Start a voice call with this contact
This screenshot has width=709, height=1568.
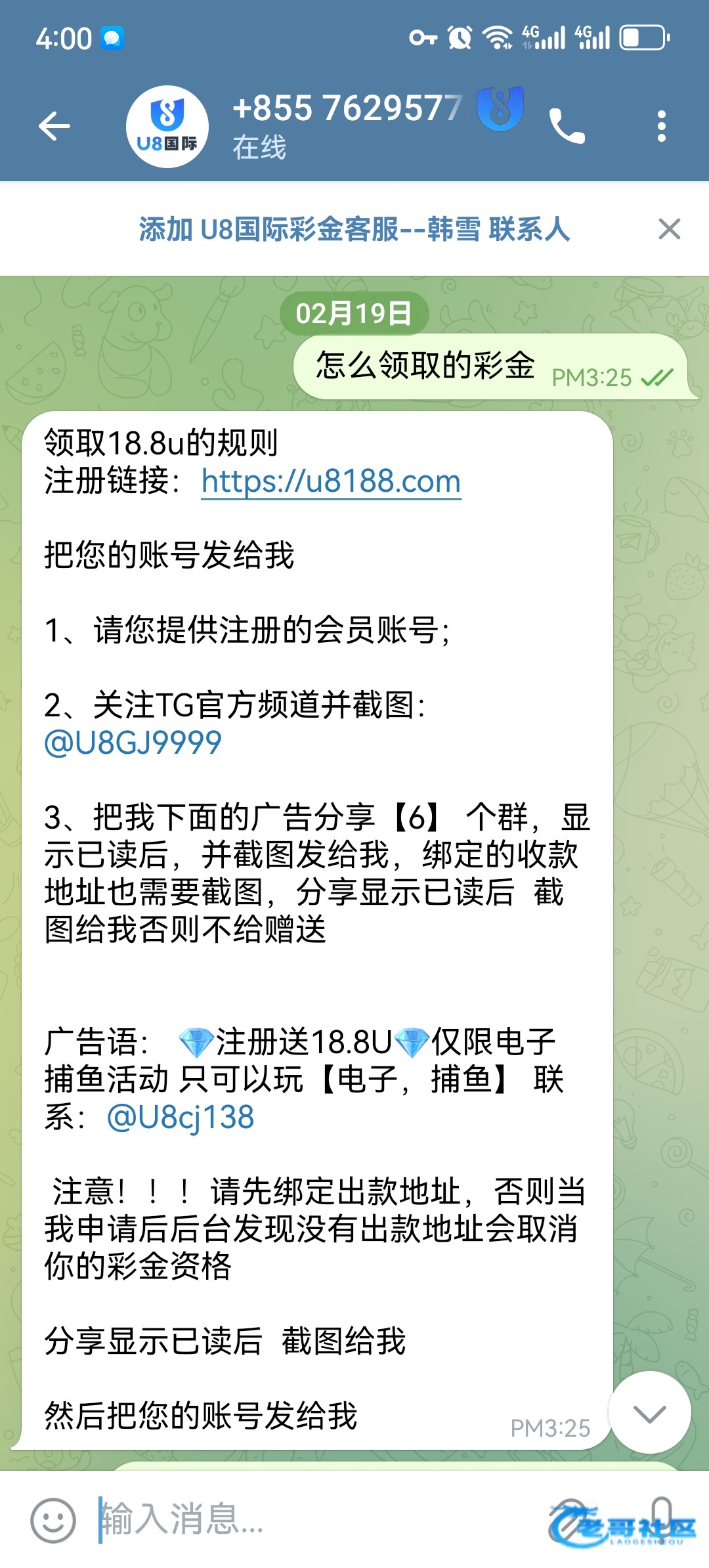point(567,126)
